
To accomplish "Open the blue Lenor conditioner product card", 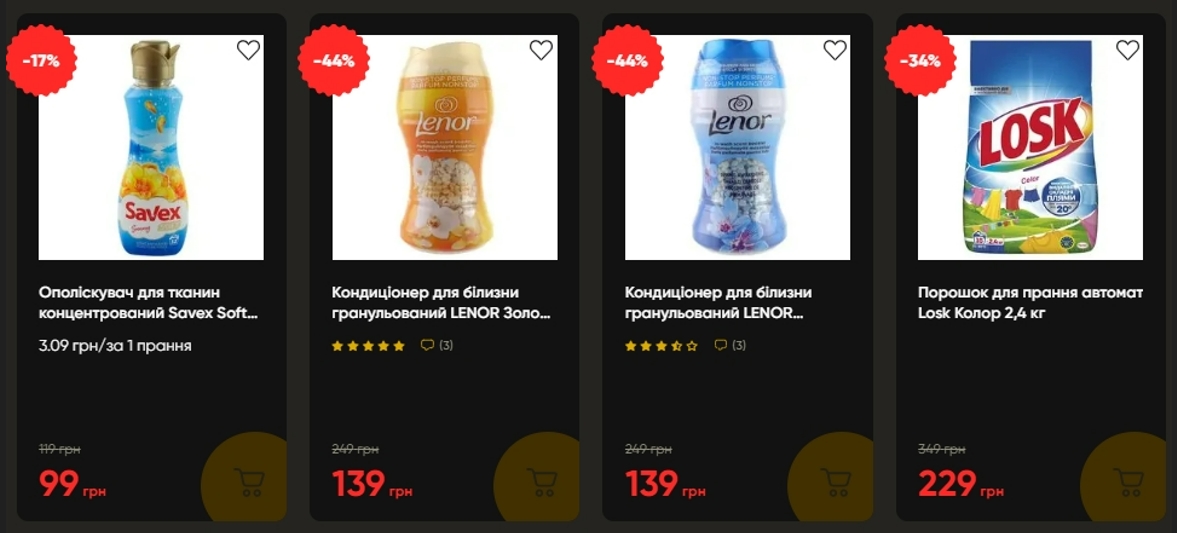I will pos(718,302).
